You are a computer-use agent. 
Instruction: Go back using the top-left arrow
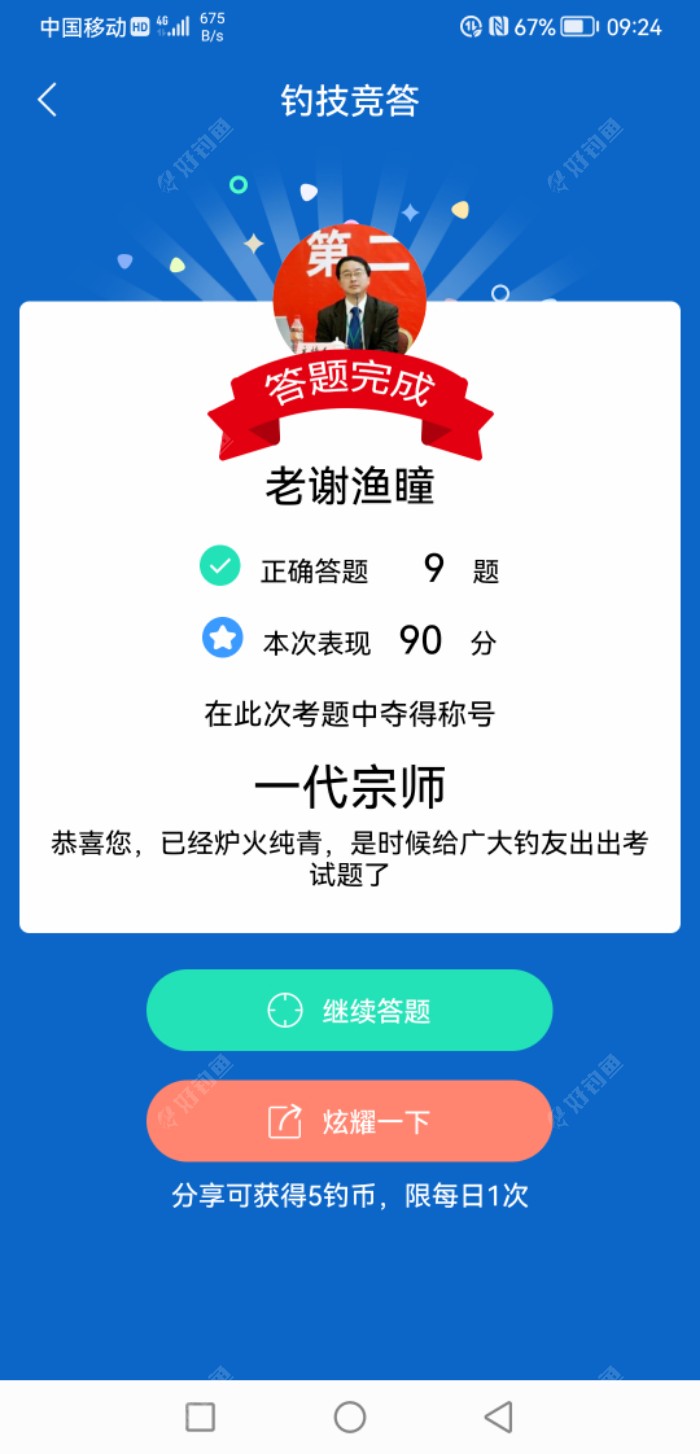coord(47,100)
